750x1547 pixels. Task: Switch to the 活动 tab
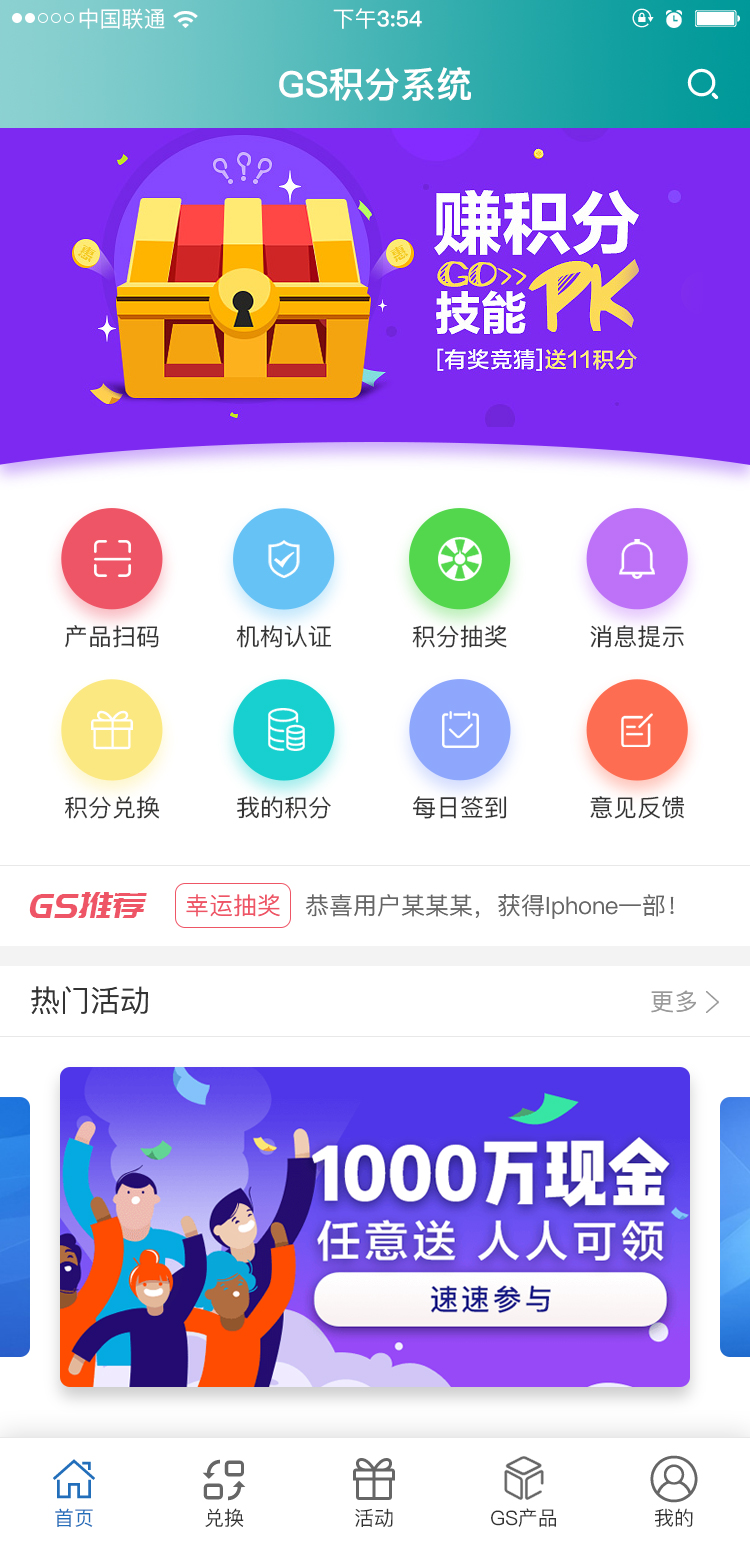coord(374,1493)
